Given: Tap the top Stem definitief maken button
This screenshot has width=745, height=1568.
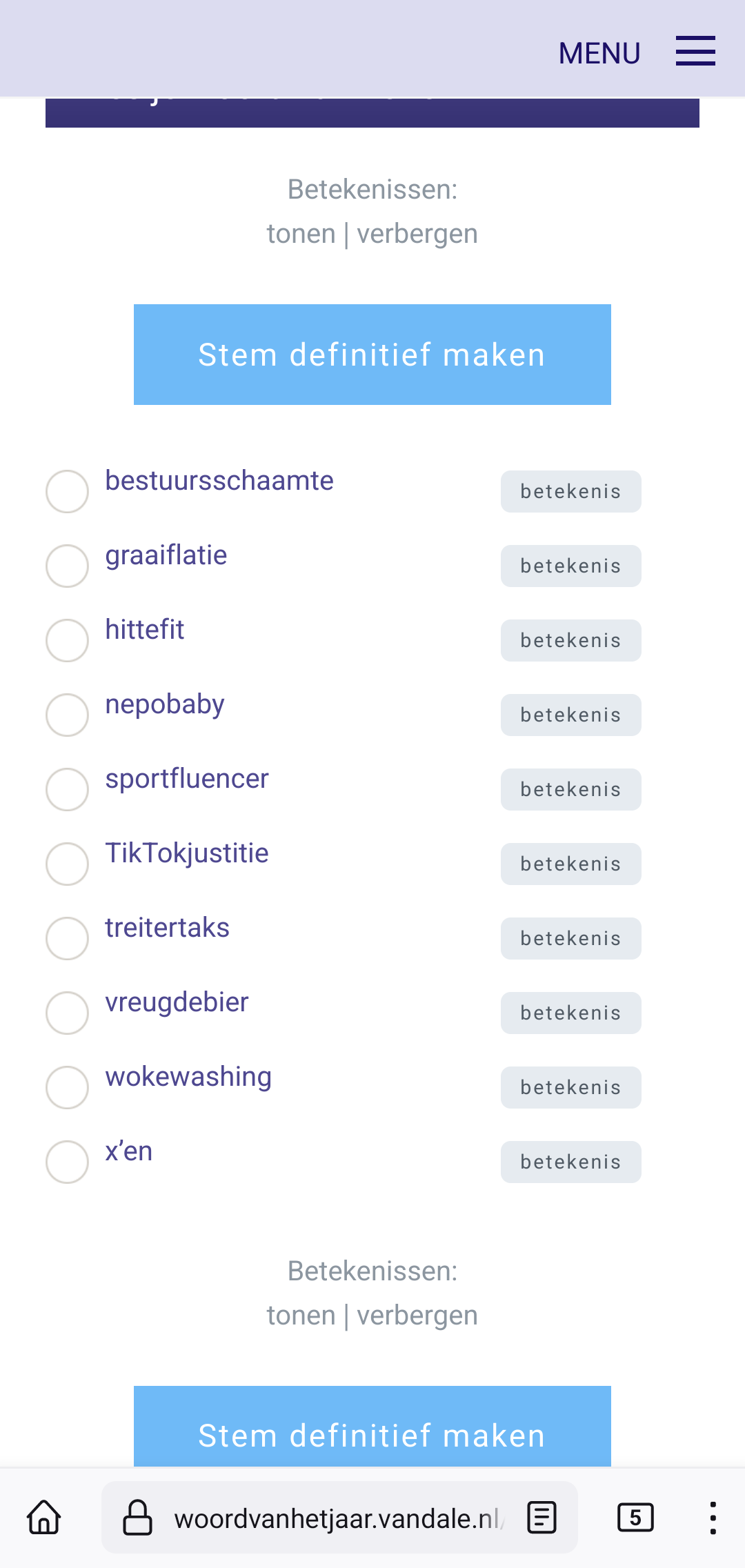Looking at the screenshot, I should coord(372,355).
